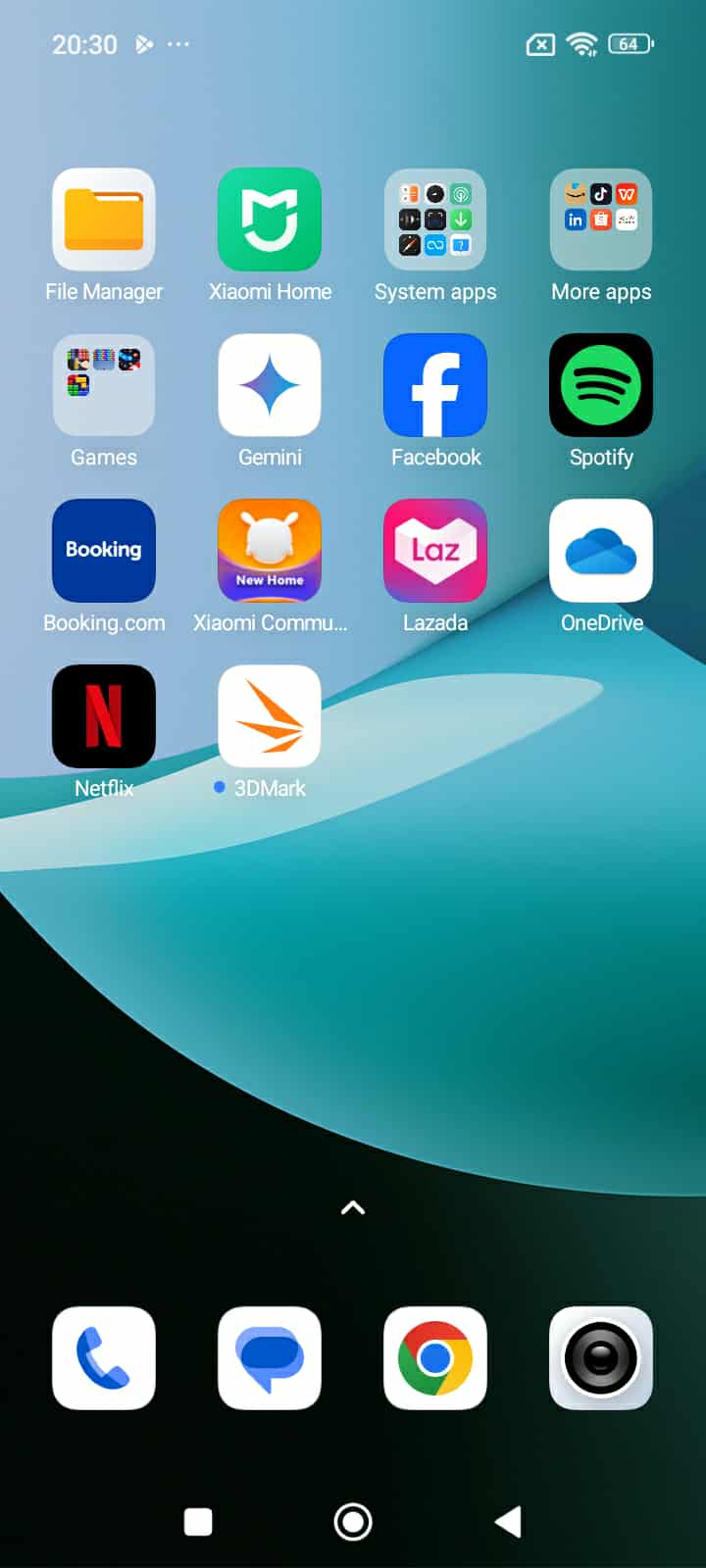Image resolution: width=706 pixels, height=1568 pixels.
Task: Open Xiaomi Community app
Action: [270, 551]
